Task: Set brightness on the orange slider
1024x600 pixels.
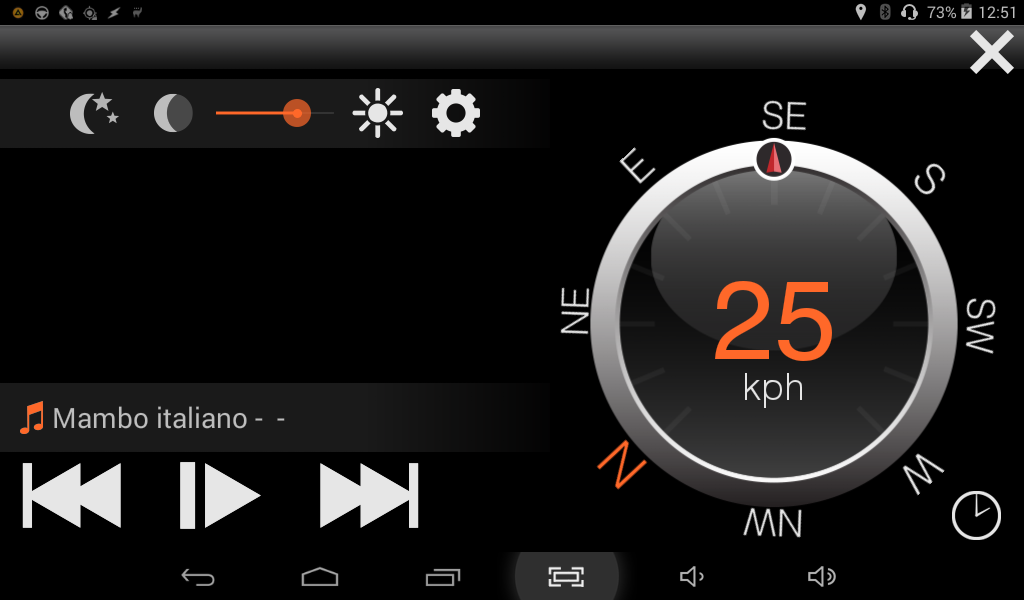Action: tap(296, 113)
